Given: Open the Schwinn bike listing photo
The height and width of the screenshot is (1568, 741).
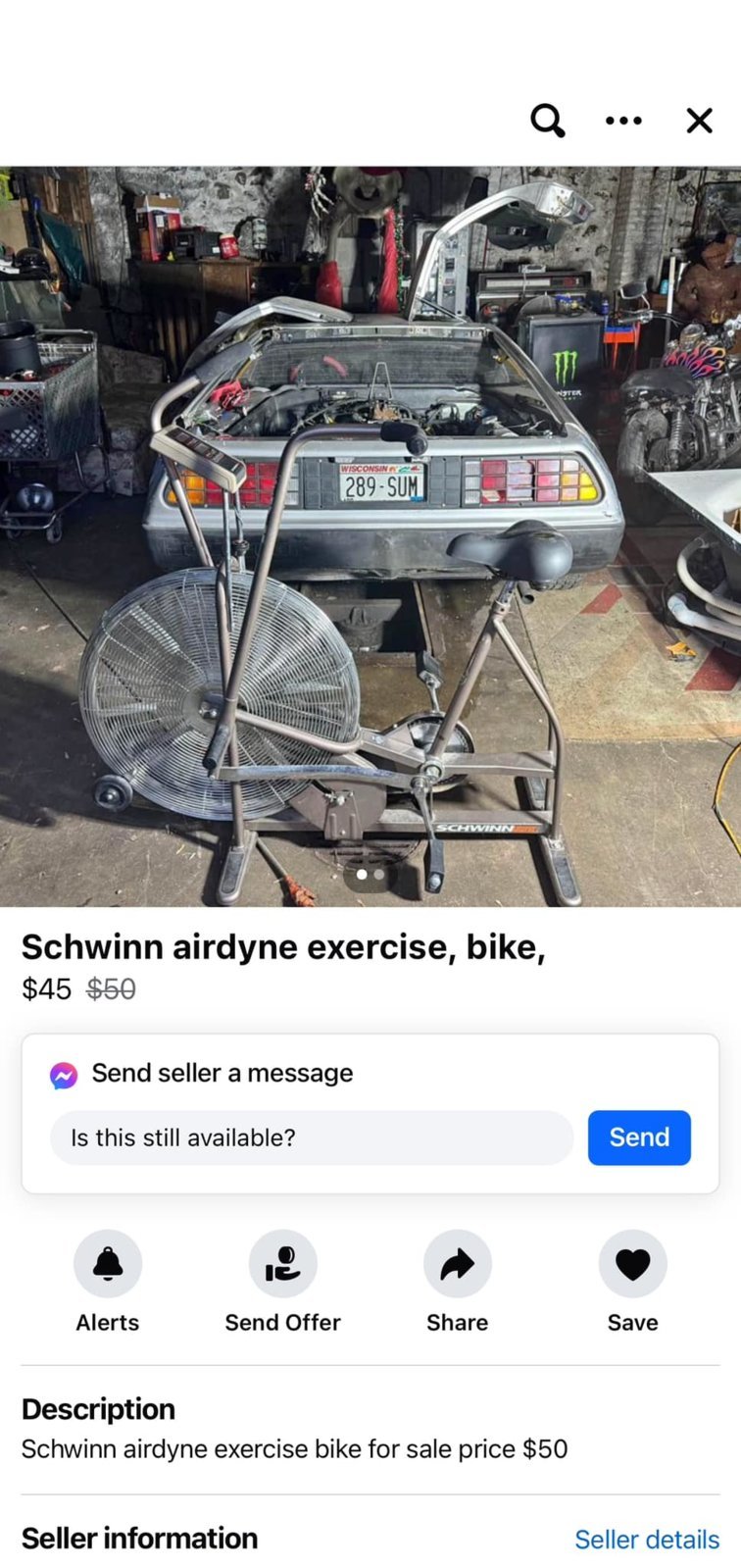Looking at the screenshot, I should (370, 535).
